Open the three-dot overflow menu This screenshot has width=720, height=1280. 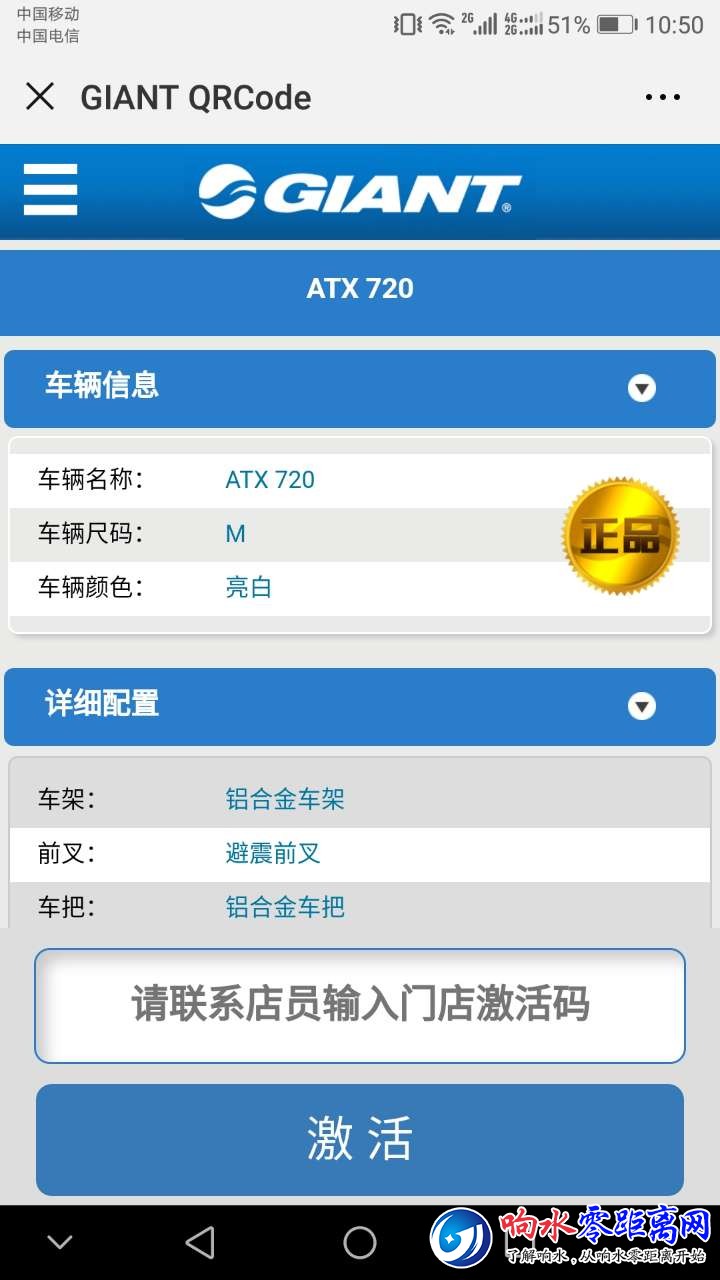(662, 97)
